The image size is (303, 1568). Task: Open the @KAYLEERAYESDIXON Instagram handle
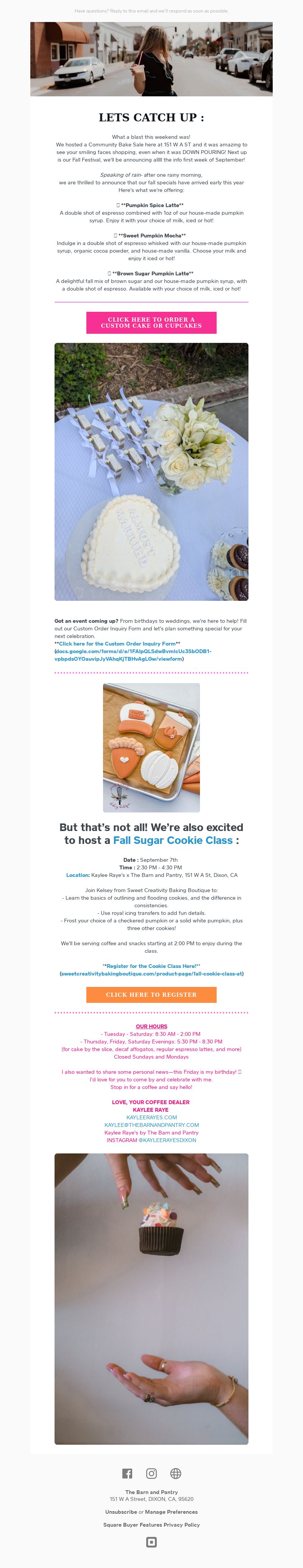(x=167, y=1140)
